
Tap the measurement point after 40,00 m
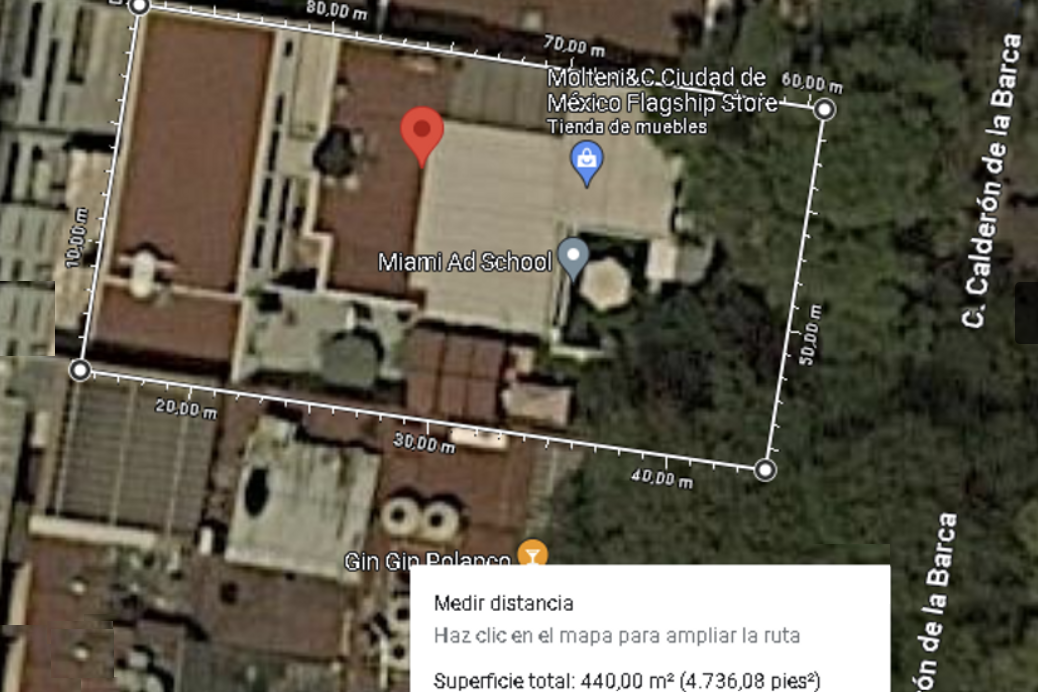point(765,470)
